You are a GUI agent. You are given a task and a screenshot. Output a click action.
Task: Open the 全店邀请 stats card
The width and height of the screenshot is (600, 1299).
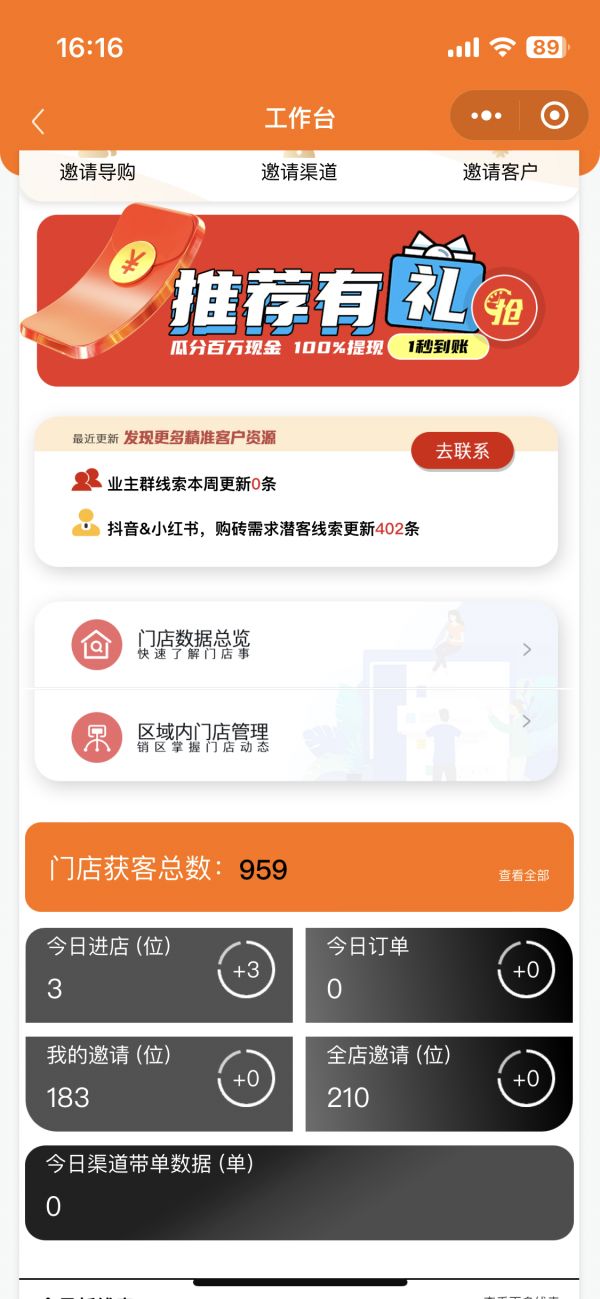click(438, 1083)
